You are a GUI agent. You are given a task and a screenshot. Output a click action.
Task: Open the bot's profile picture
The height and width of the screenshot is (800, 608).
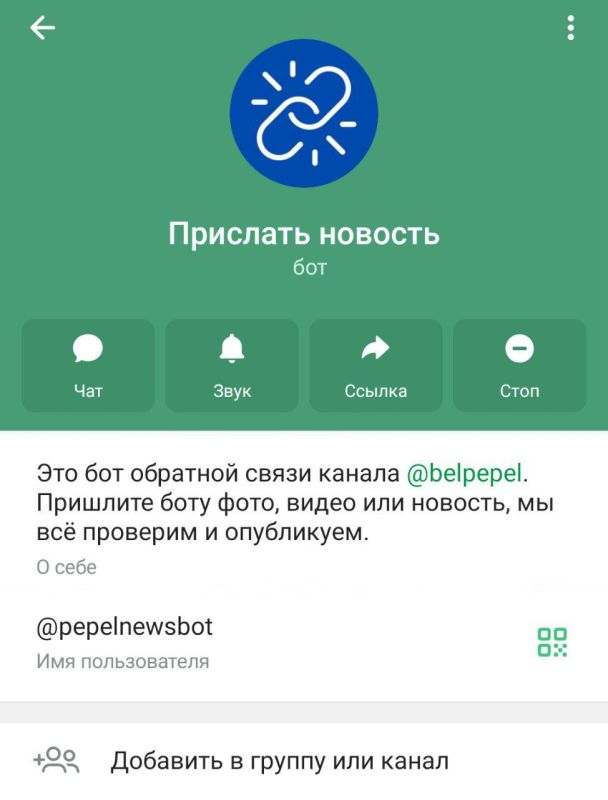click(304, 113)
